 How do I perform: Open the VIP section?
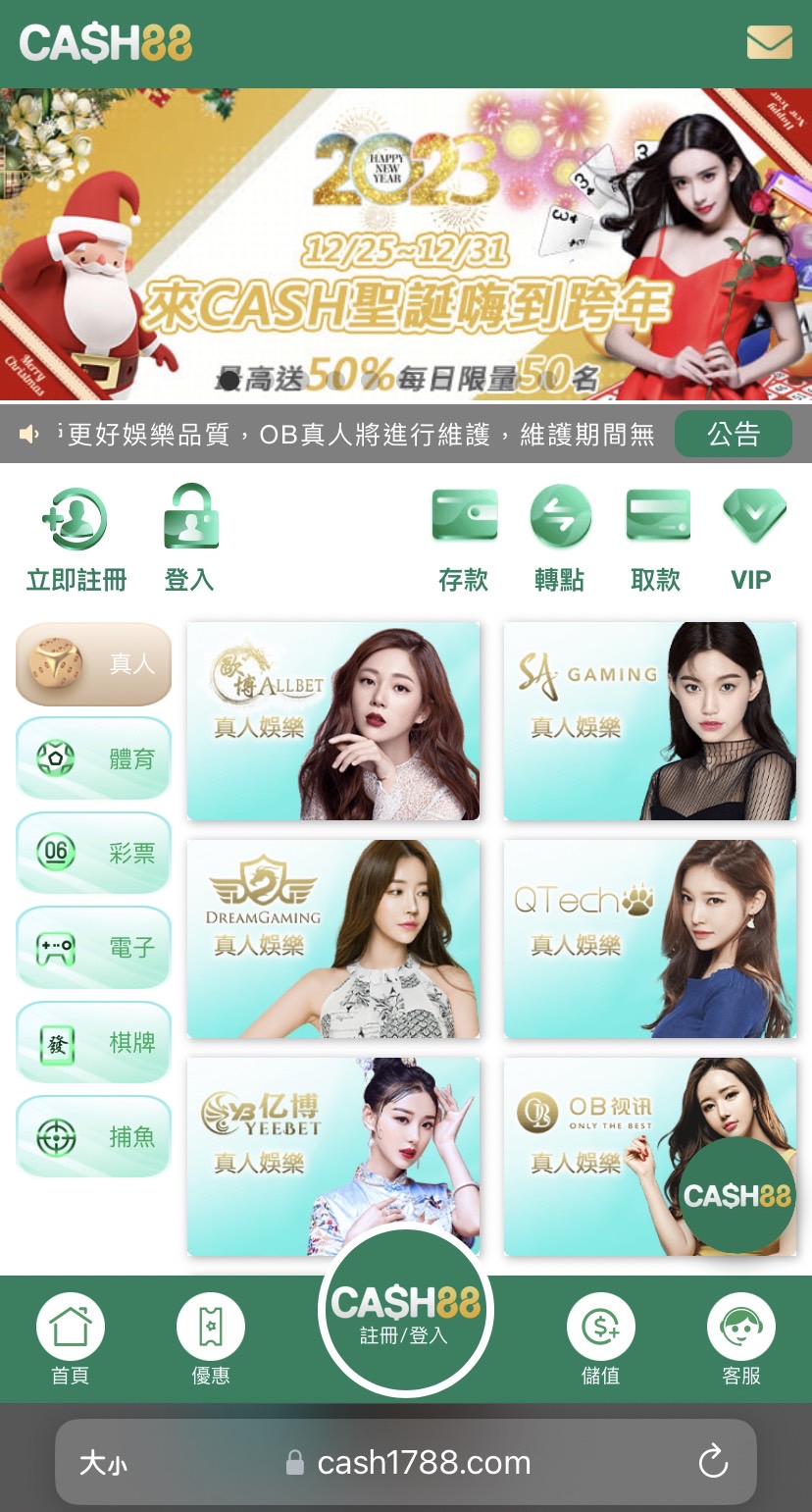752,539
